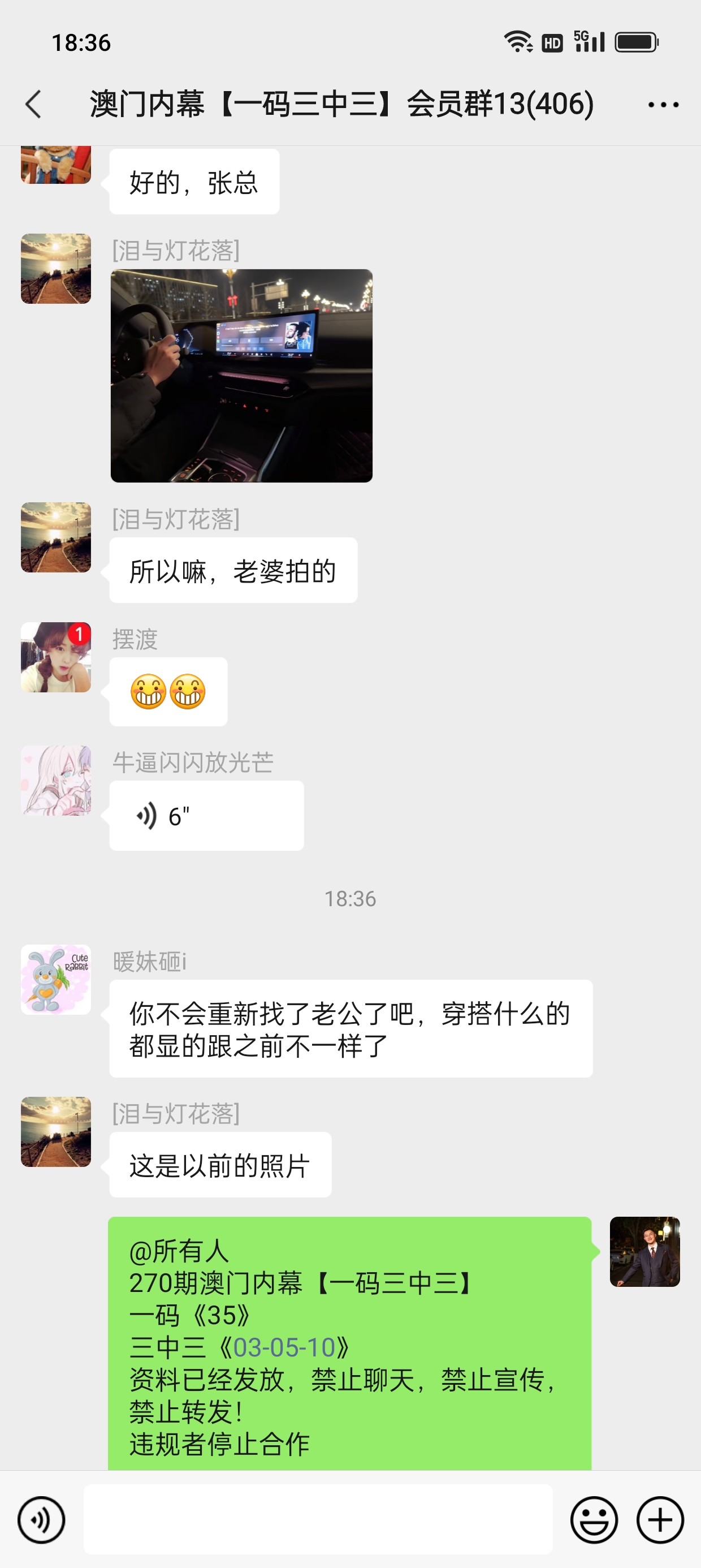View 摆渡's profile via avatar

coord(56,657)
